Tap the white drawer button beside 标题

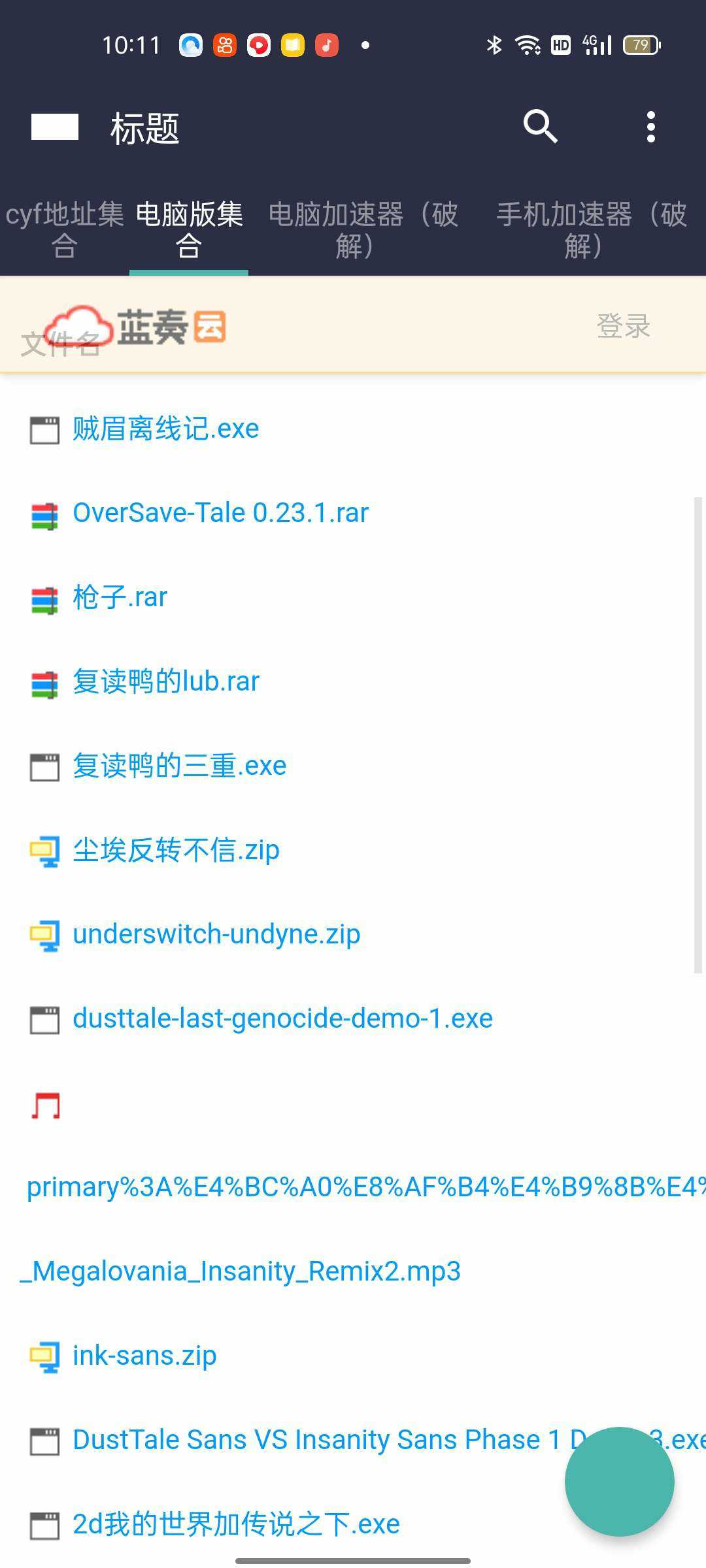point(55,127)
